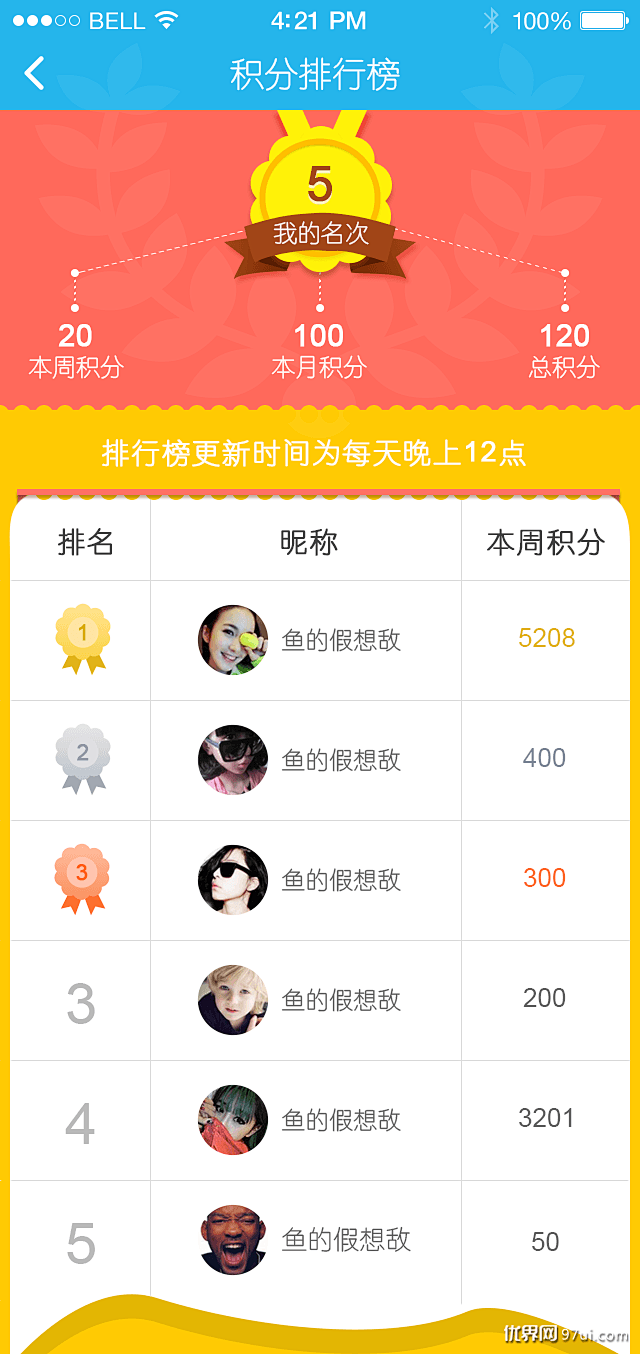Open the silver-medal user with 400 points
The width and height of the screenshot is (640, 1354).
pos(320,760)
